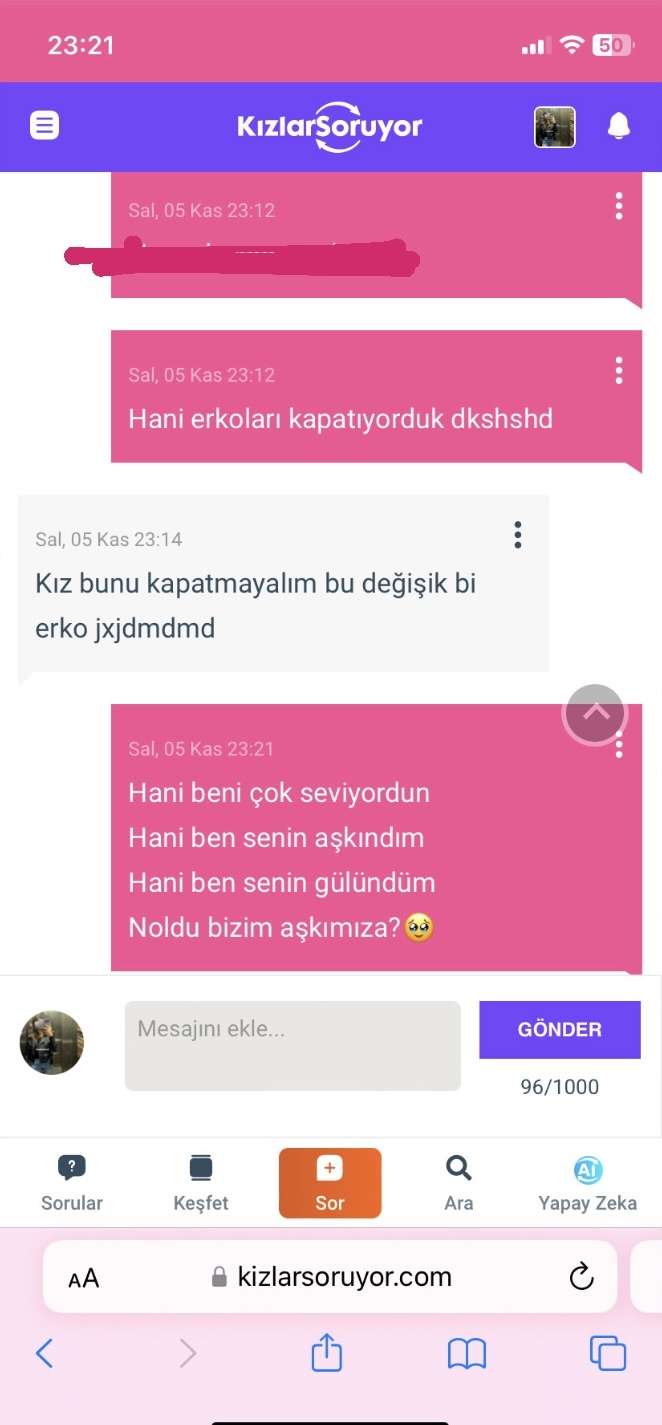
Task: Open the AA reader settings
Action: (x=84, y=1277)
